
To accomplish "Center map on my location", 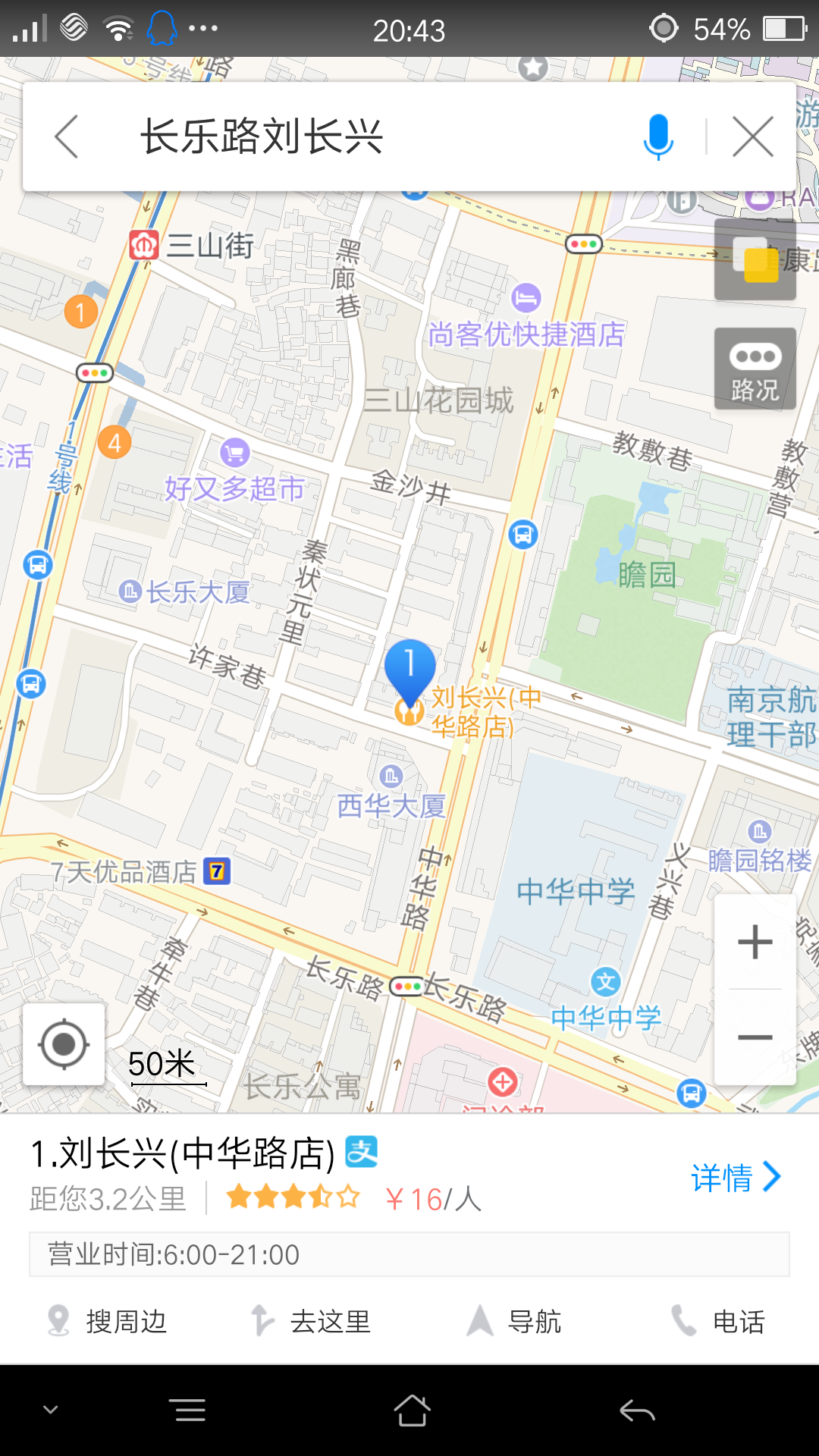I will 64,1044.
